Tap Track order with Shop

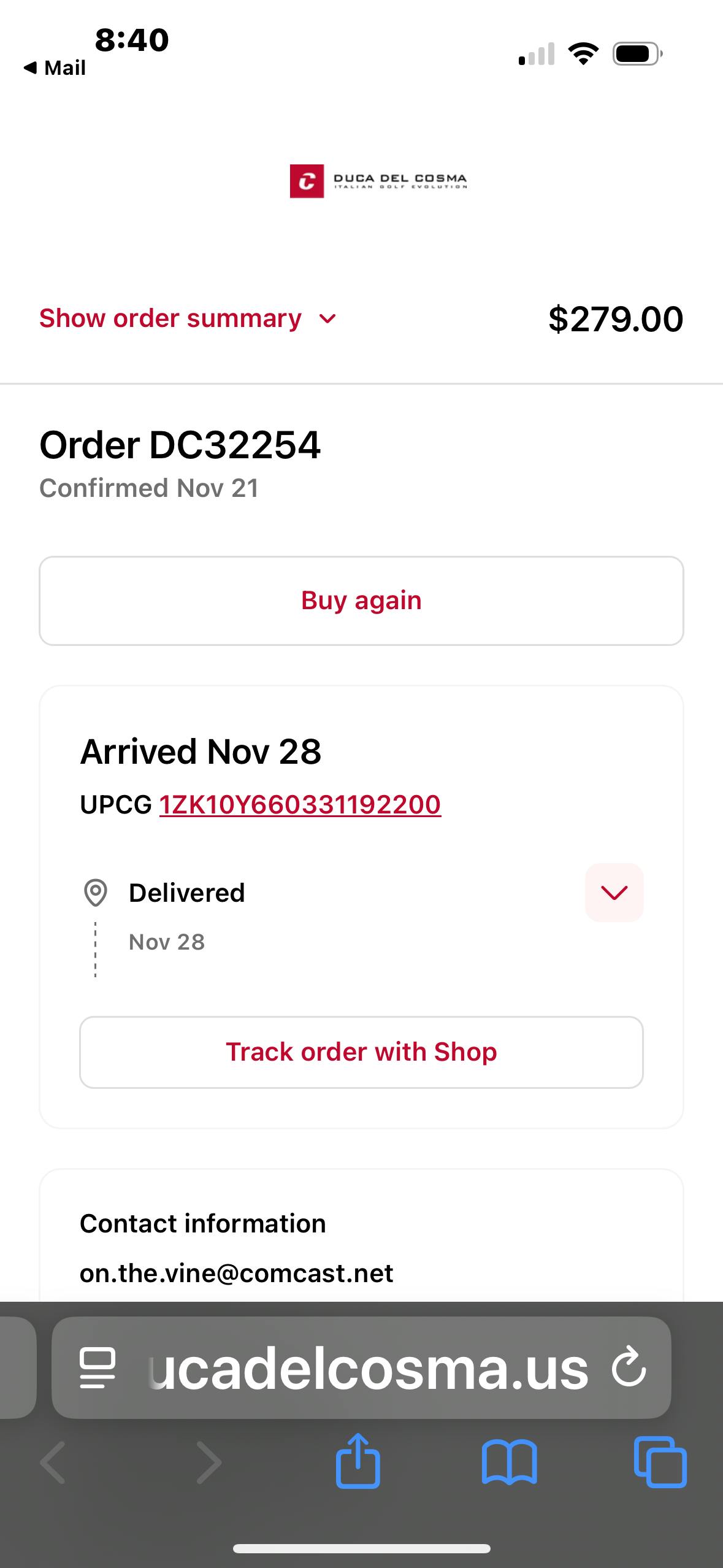pyautogui.click(x=361, y=1052)
